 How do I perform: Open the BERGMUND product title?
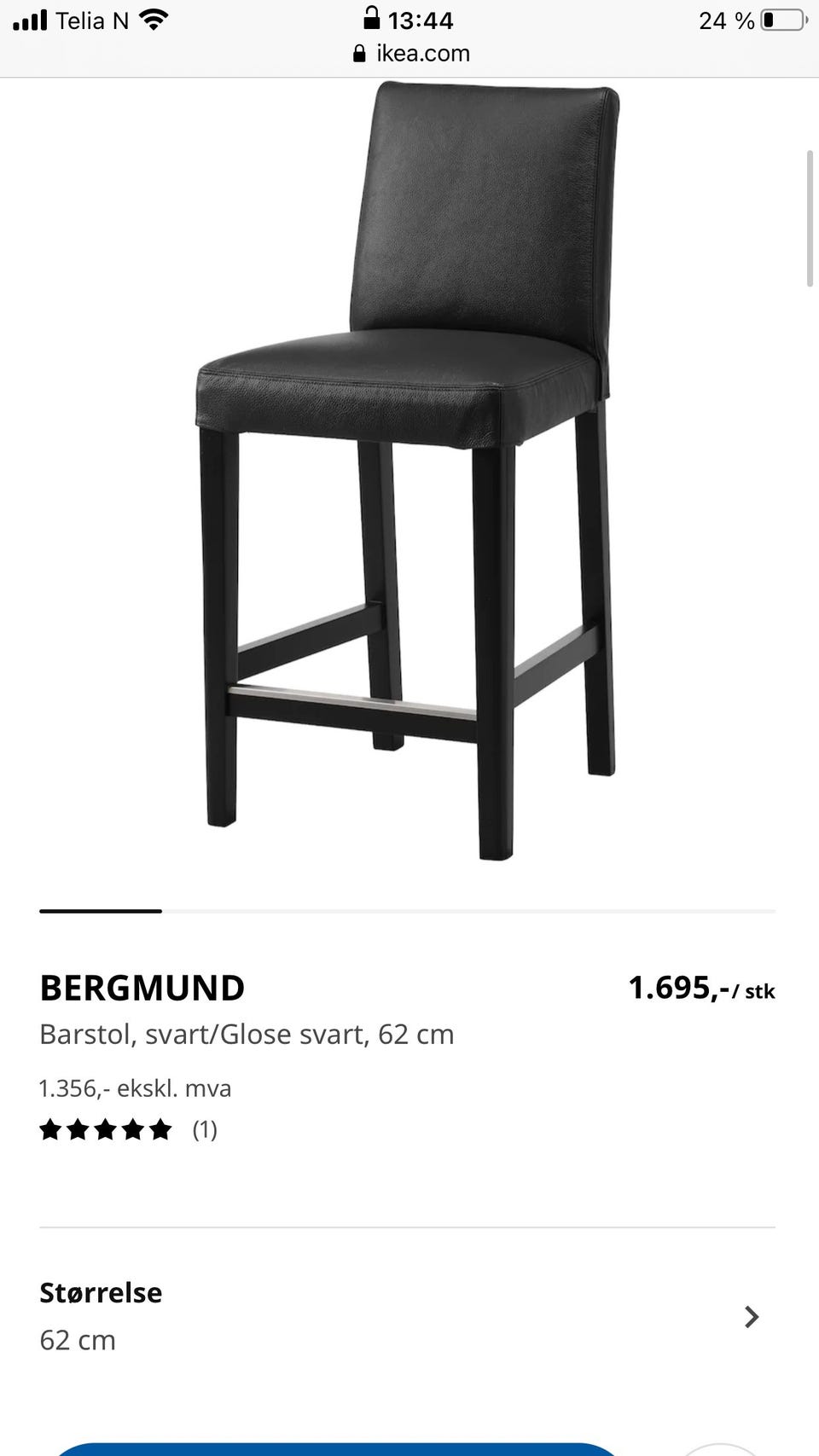[x=142, y=988]
